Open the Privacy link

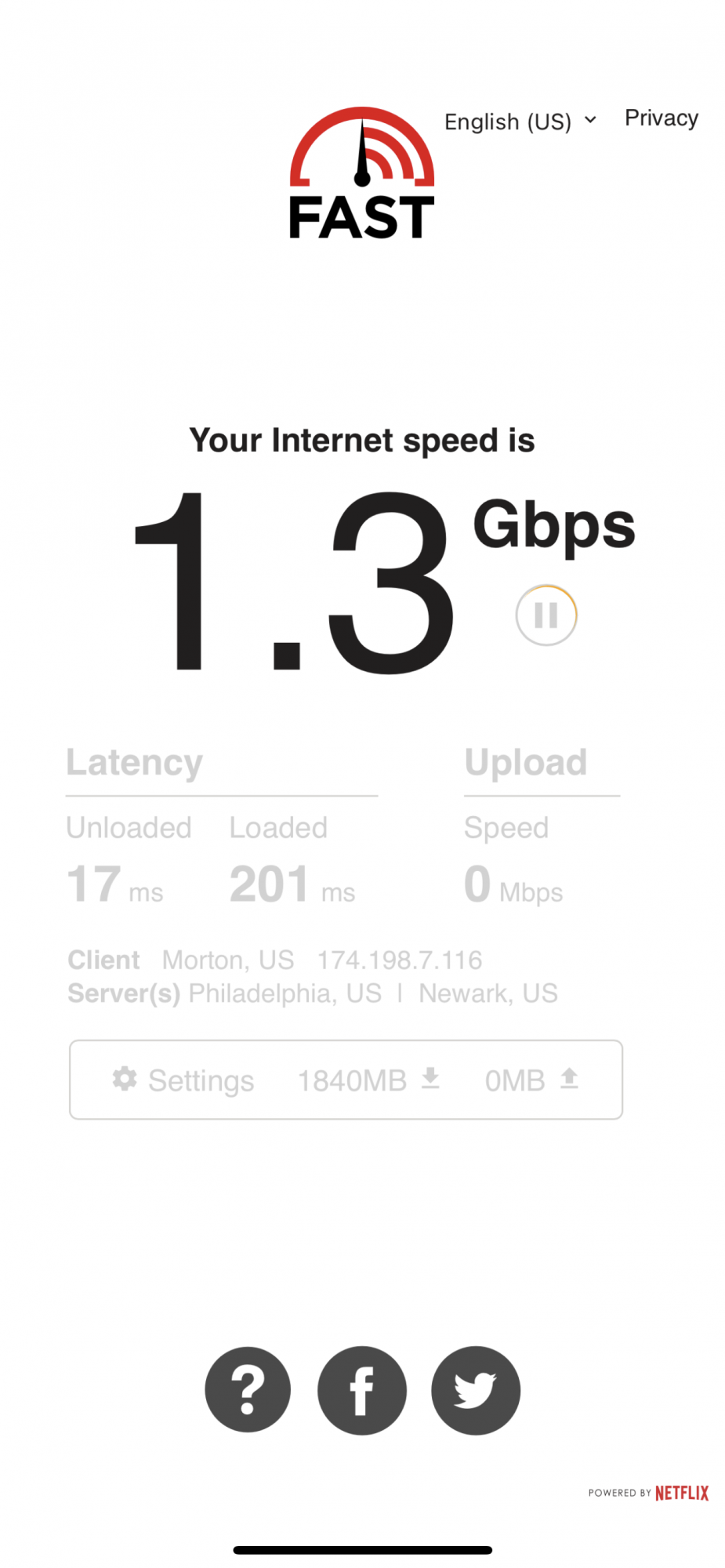pyautogui.click(x=661, y=118)
